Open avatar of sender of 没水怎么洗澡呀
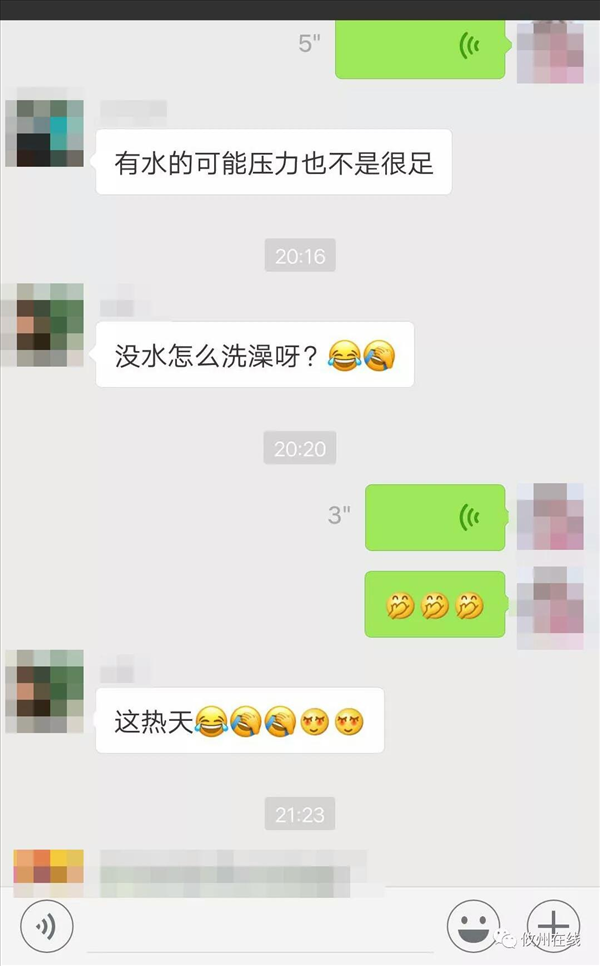The height and width of the screenshot is (966, 600). pos(45,325)
